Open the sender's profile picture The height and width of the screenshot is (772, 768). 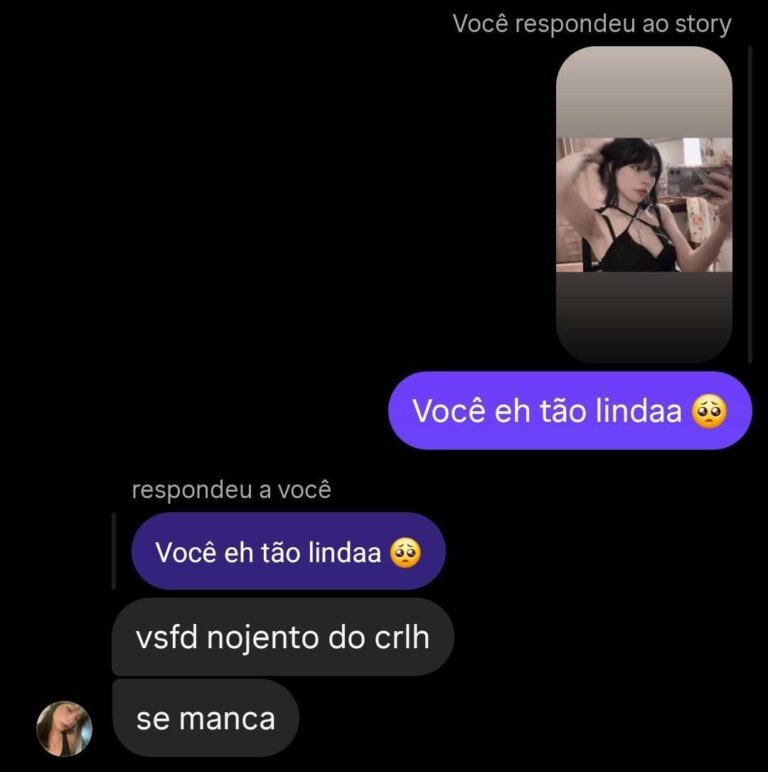click(64, 728)
